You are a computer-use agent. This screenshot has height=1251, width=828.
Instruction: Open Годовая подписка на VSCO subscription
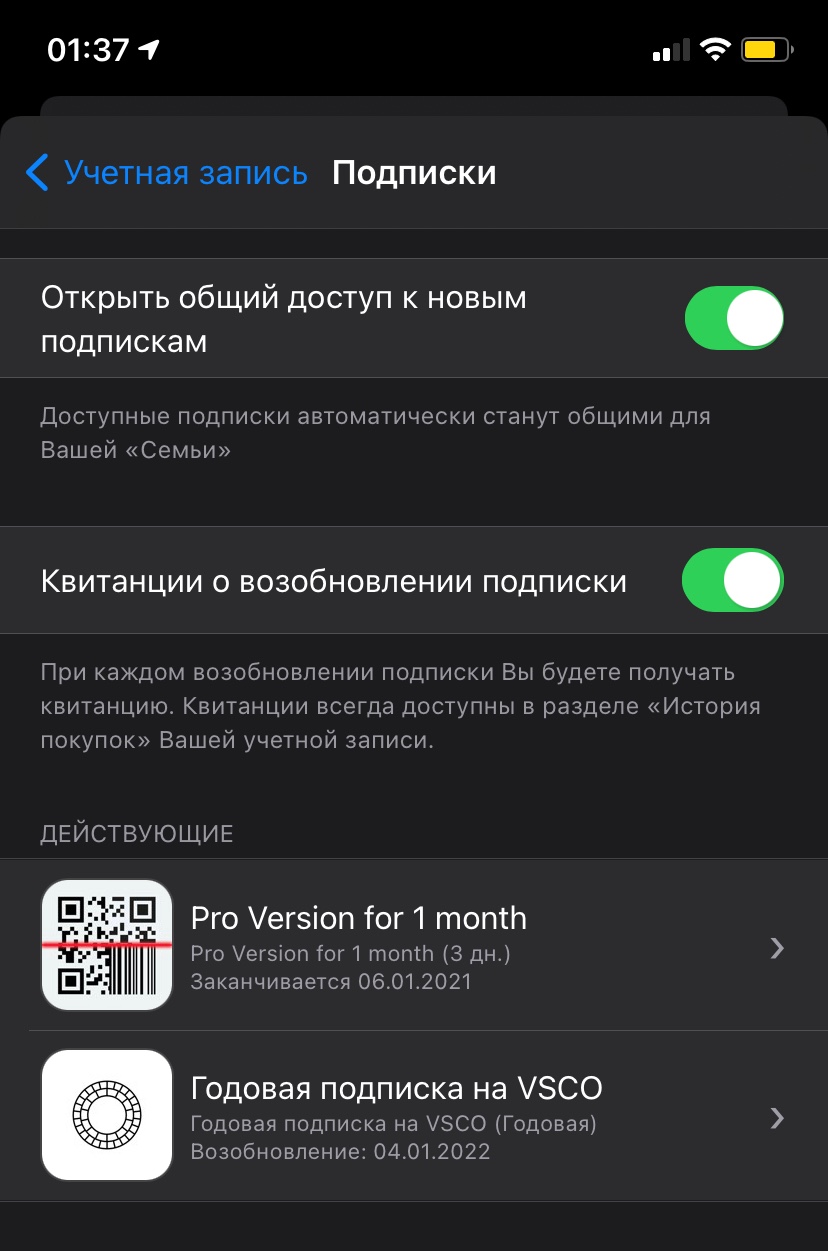[414, 1116]
